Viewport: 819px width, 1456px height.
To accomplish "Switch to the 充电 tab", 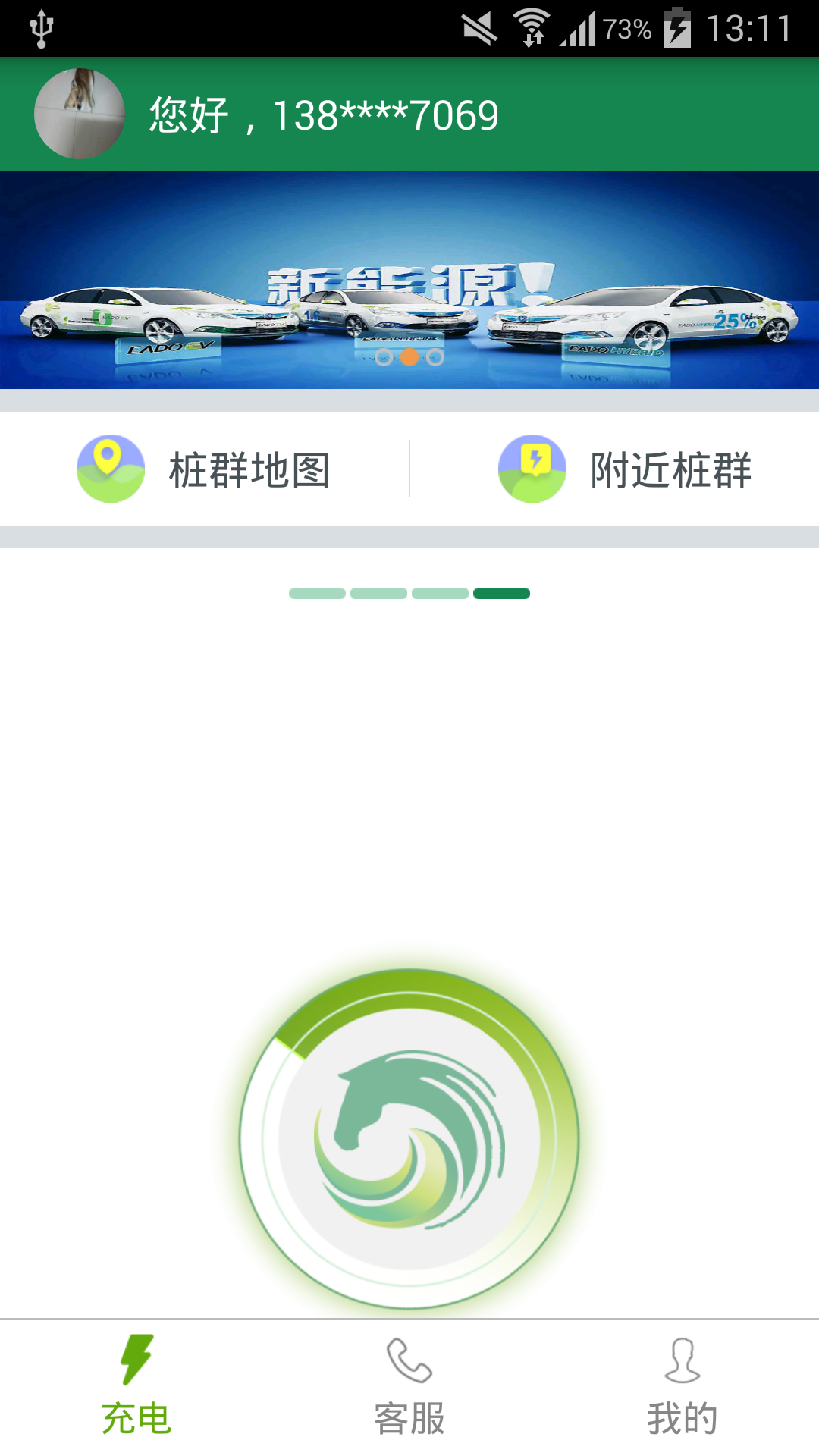I will coord(136,1386).
